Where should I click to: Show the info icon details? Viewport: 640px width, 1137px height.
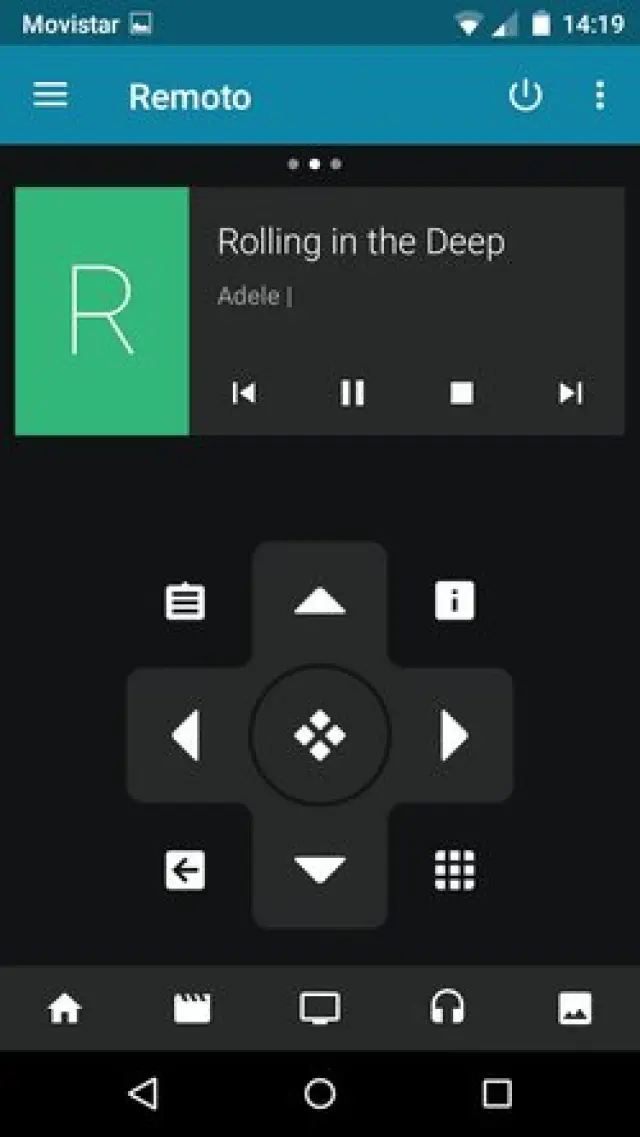click(x=455, y=602)
